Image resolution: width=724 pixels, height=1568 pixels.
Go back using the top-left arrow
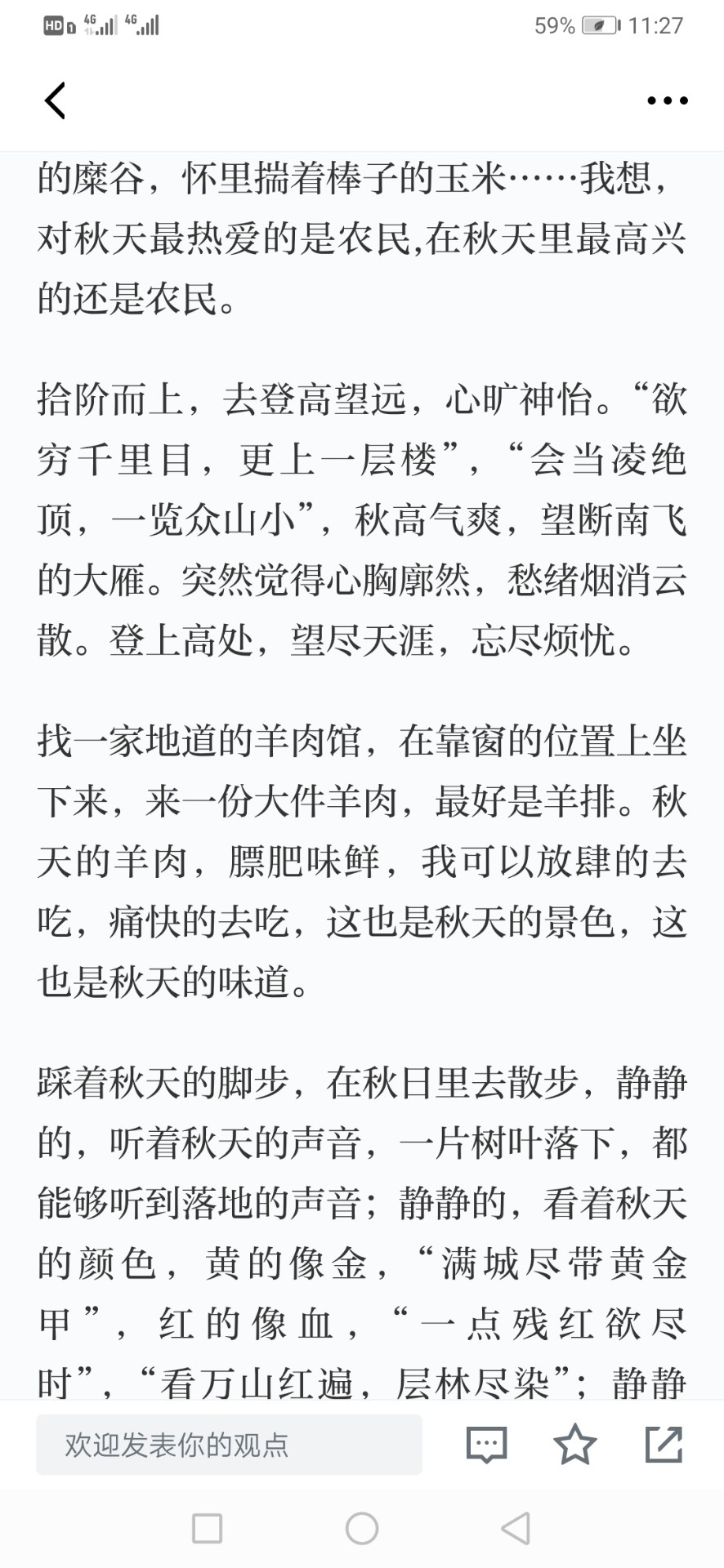(x=55, y=100)
